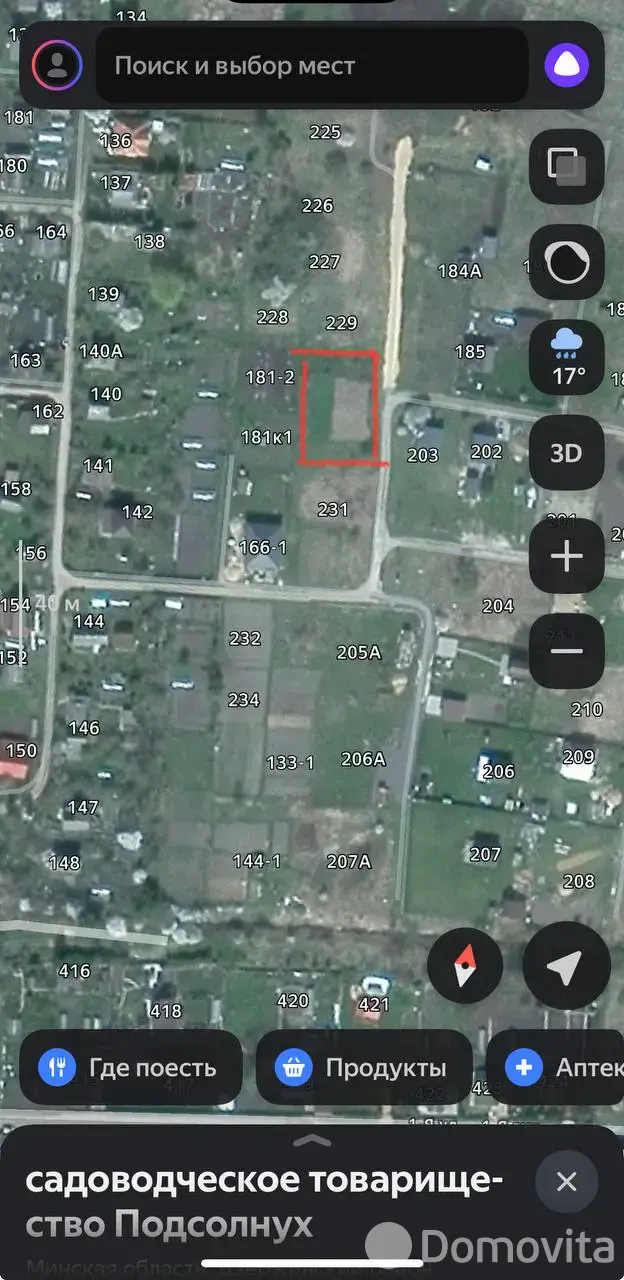The height and width of the screenshot is (1280, 624).
Task: Expand the place card via its handle
Action: pos(312,1141)
